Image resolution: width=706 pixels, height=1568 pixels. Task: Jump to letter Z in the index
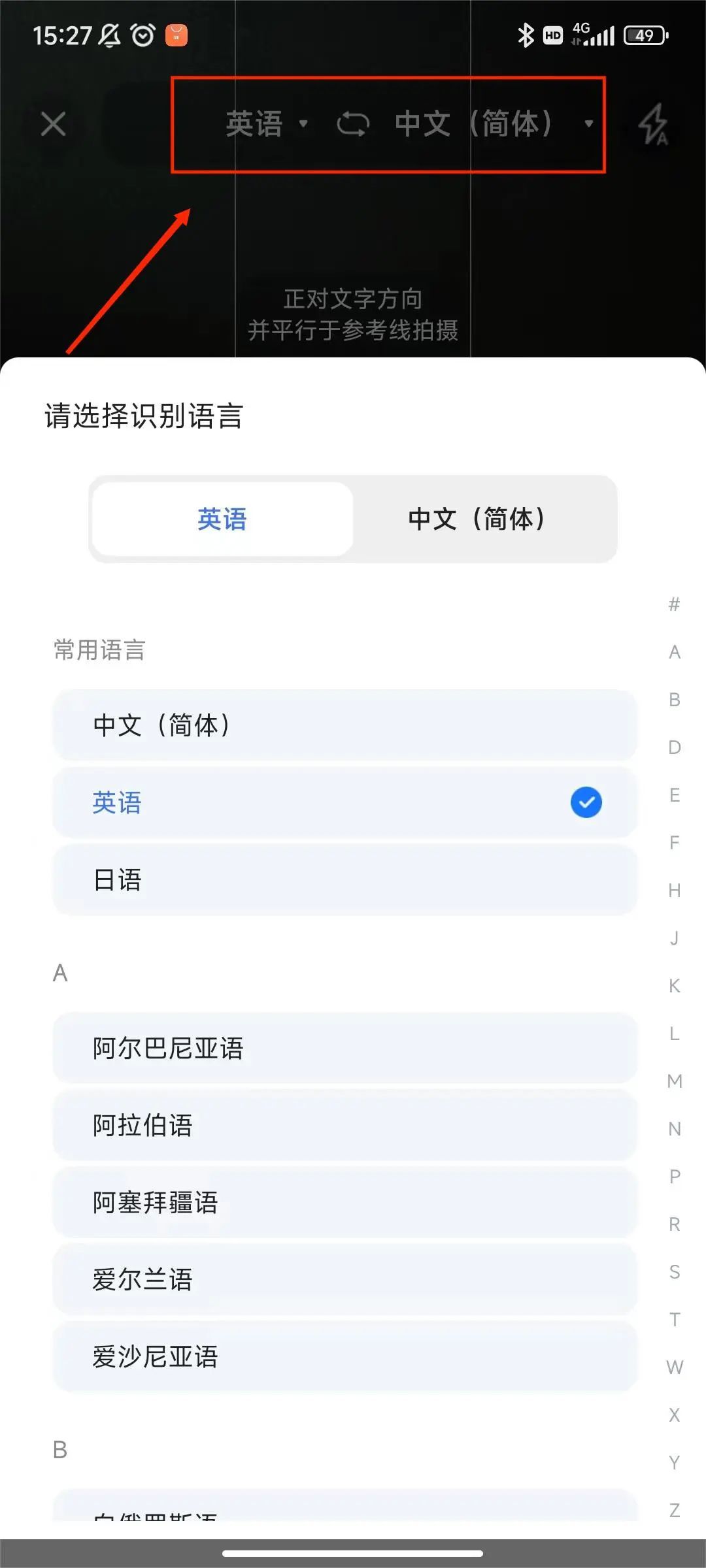[675, 1510]
